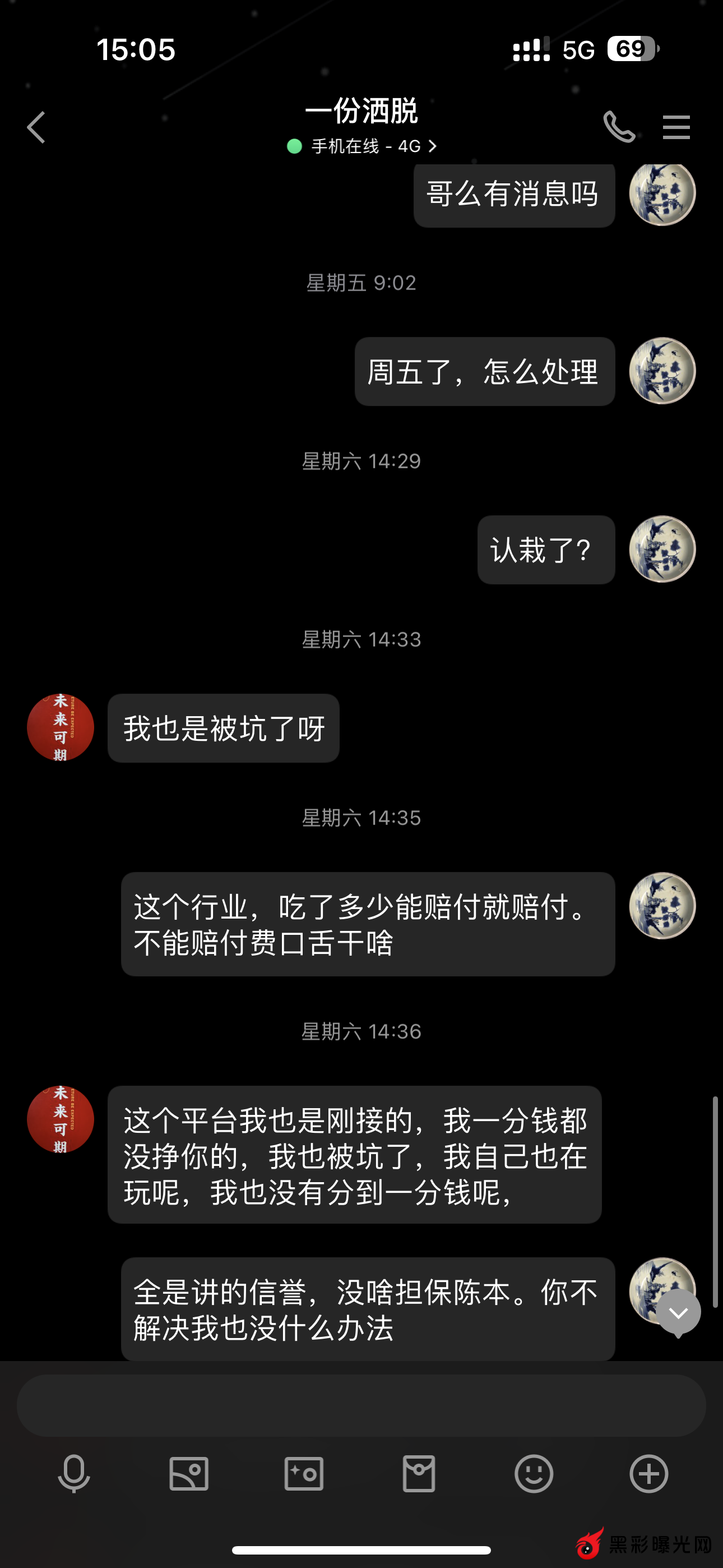Image resolution: width=723 pixels, height=1568 pixels.
Task: Record a voice message with the microphone
Action: point(73,1474)
